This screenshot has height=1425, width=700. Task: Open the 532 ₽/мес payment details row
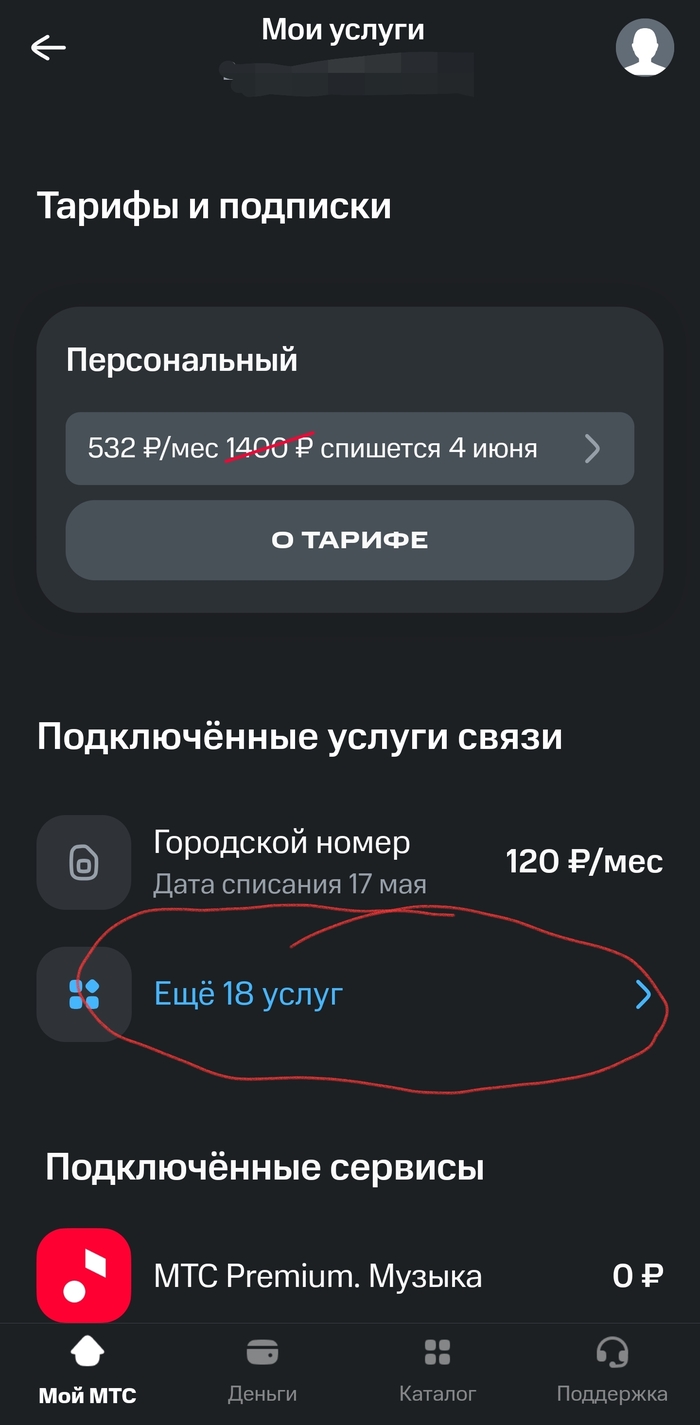pyautogui.click(x=349, y=449)
